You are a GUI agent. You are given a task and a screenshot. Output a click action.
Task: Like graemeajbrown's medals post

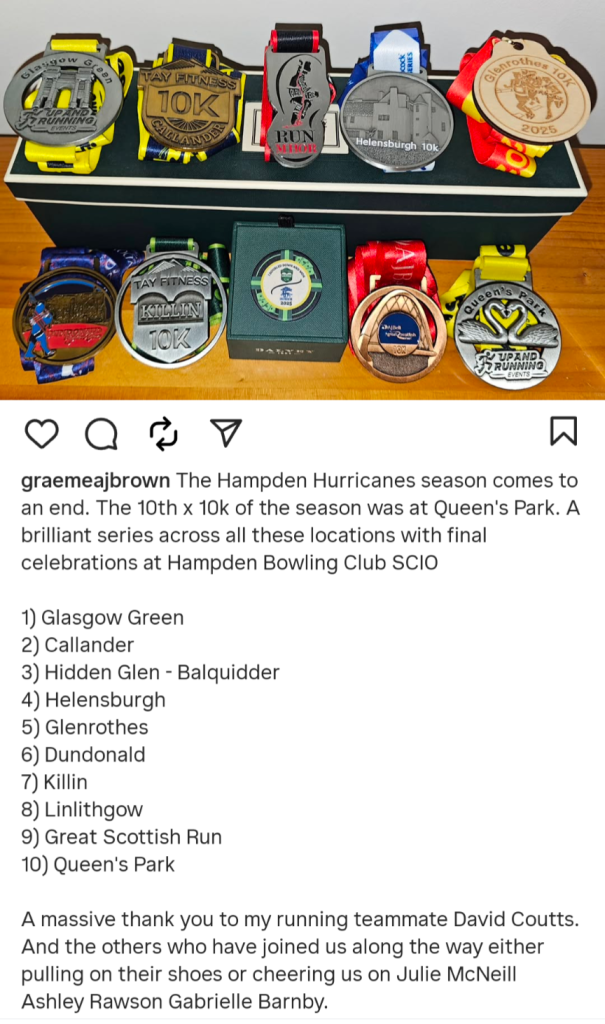pos(41,432)
